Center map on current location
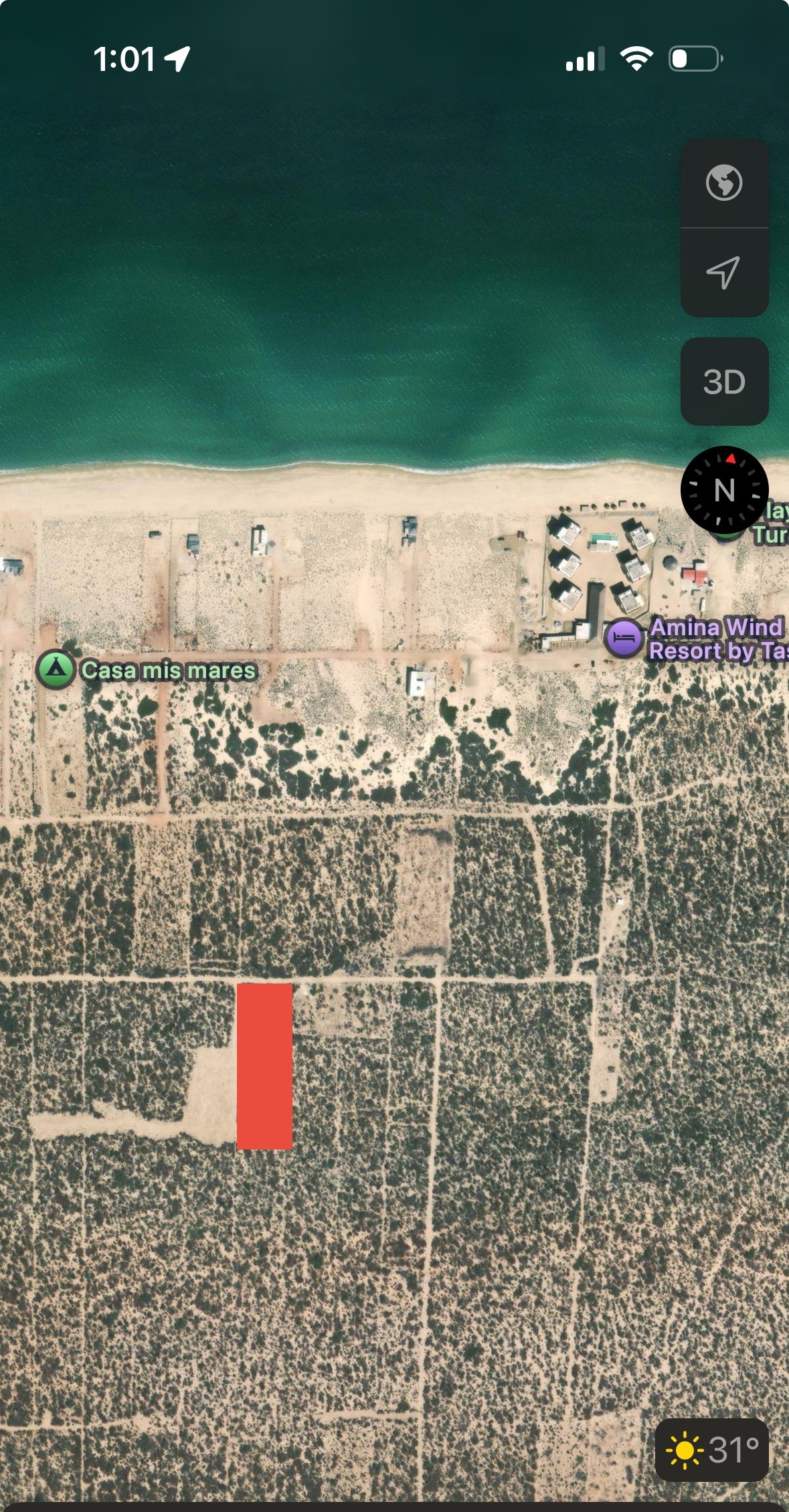Screen dimensions: 789x1512 click(724, 272)
